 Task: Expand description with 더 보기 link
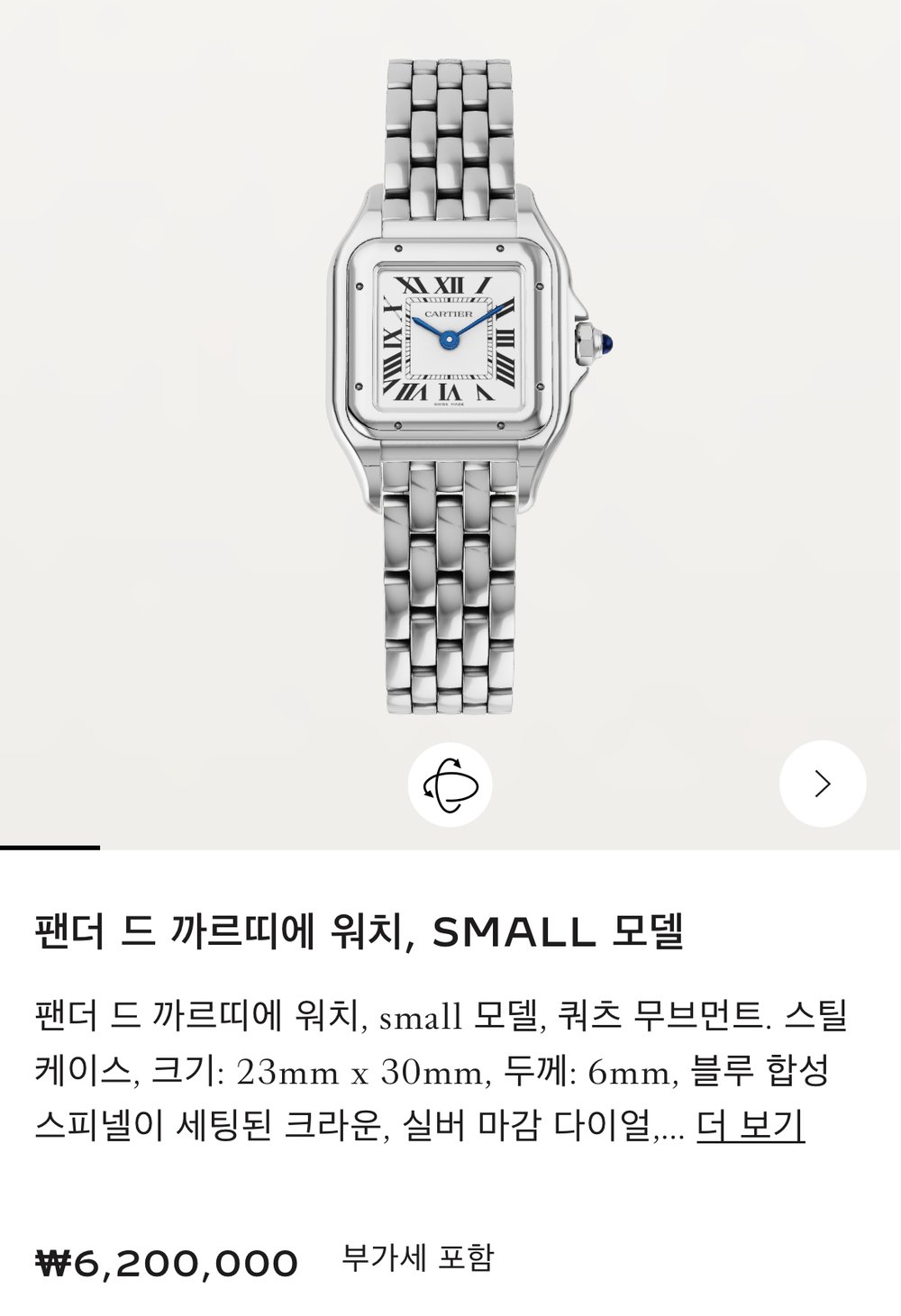pos(751,1126)
